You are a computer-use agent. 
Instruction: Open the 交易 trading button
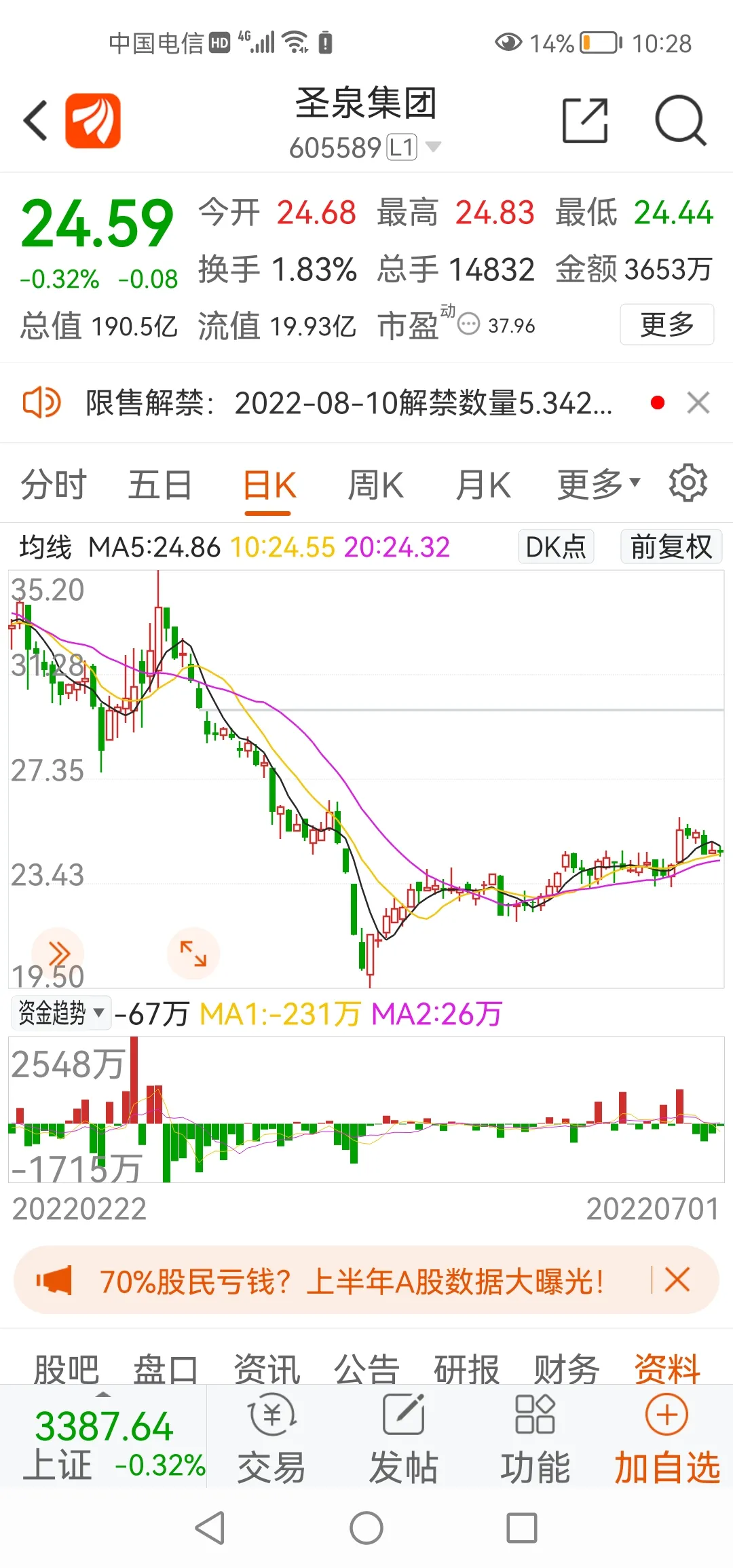[x=271, y=1438]
